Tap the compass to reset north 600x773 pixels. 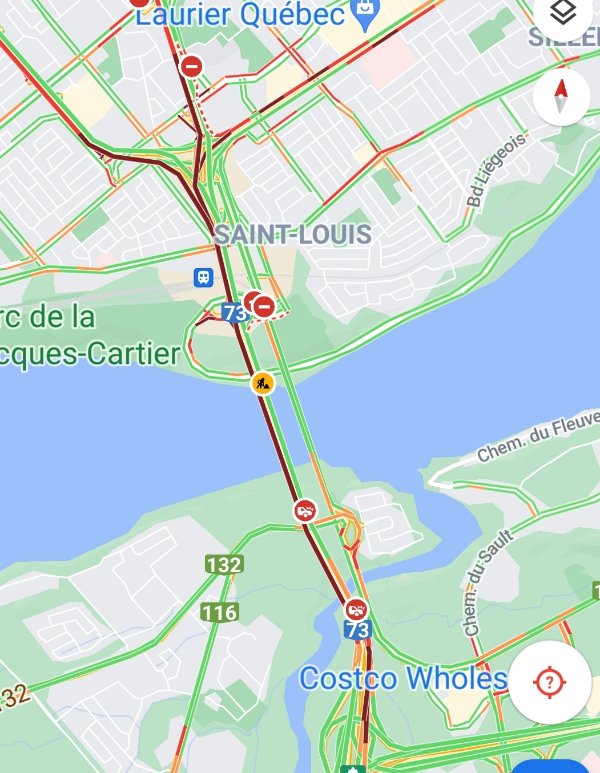561,97
